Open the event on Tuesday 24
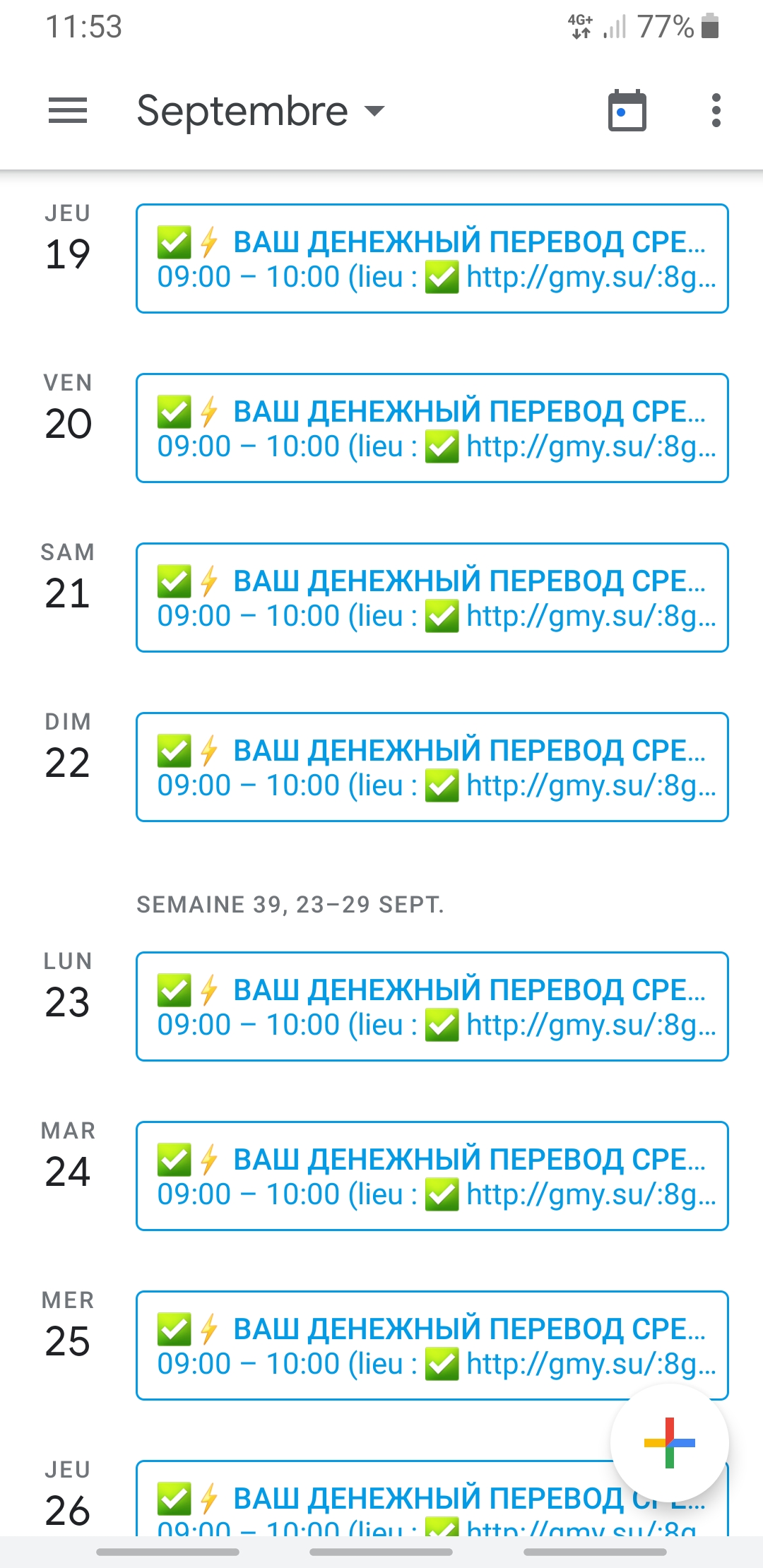The image size is (763, 1568). [432, 1176]
